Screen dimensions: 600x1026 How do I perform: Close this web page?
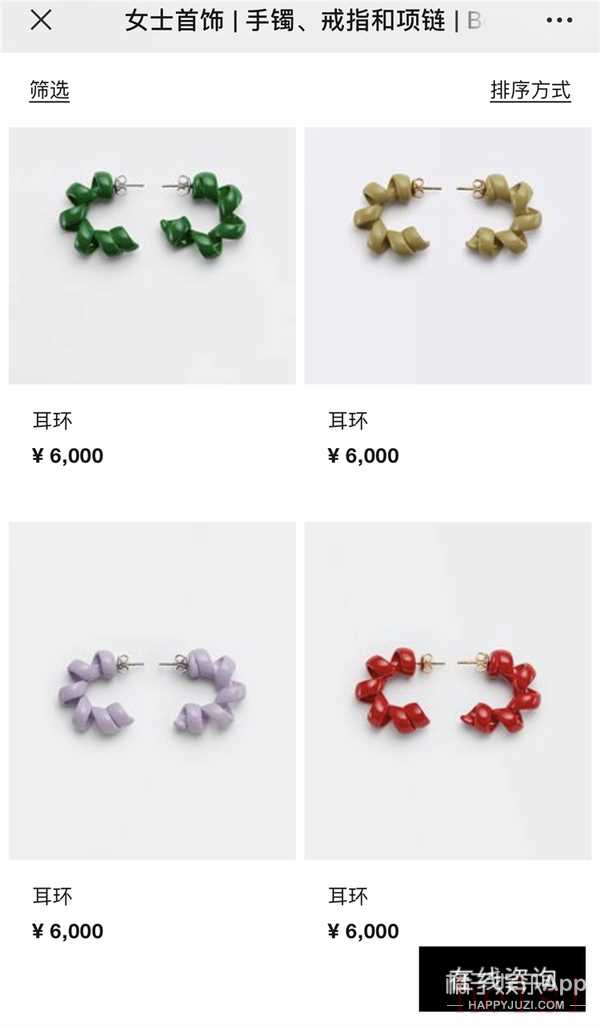[x=41, y=20]
